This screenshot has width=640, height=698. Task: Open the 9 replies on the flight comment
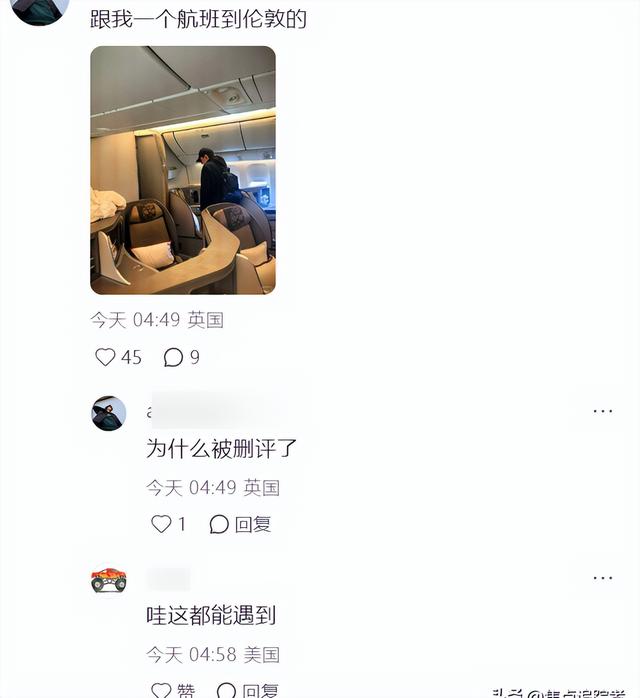(x=174, y=357)
